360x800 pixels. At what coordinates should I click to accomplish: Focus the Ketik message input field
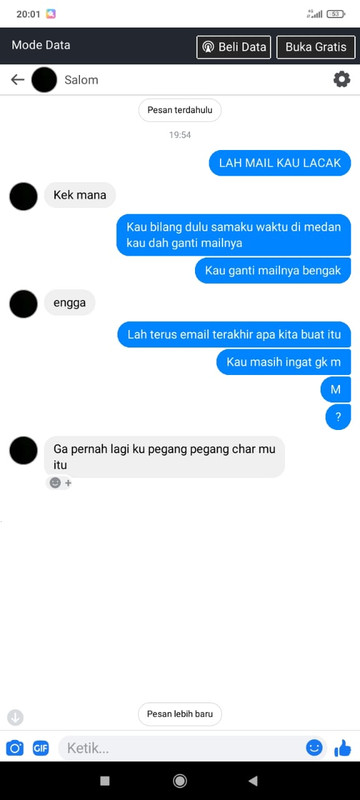[181, 748]
